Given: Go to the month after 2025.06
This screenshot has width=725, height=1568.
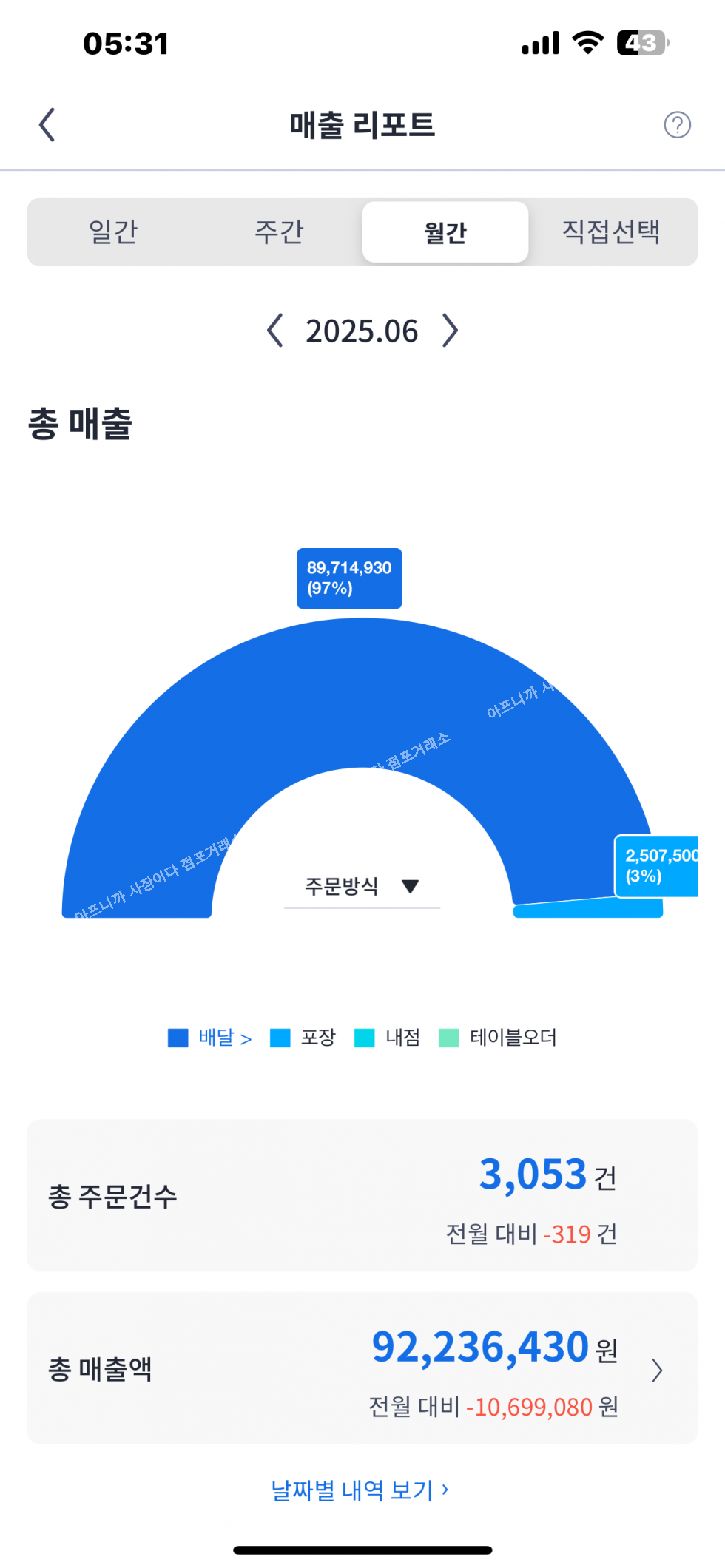Looking at the screenshot, I should click(450, 331).
